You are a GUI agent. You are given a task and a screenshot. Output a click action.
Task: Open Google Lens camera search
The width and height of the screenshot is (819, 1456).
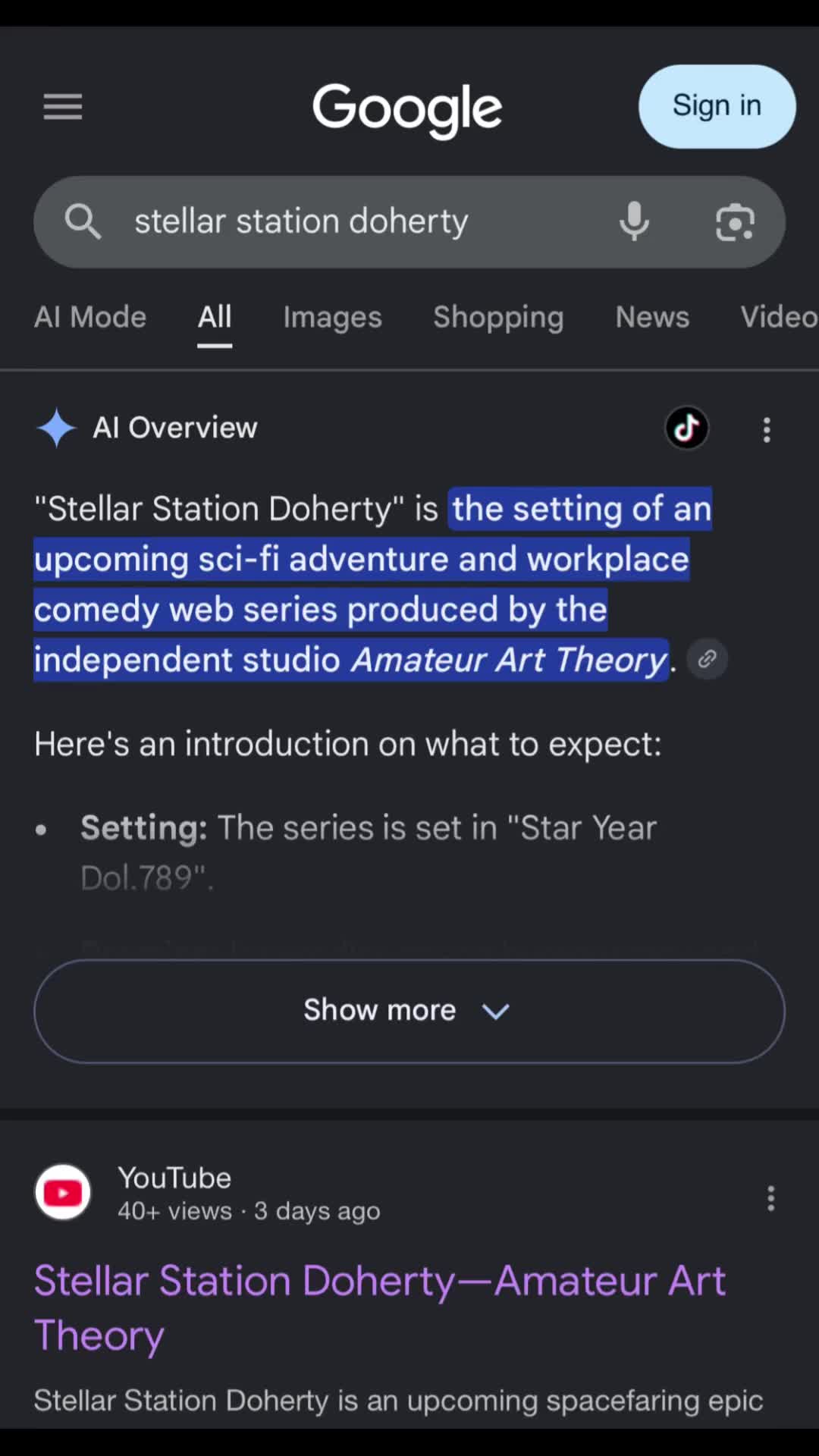coord(735,222)
